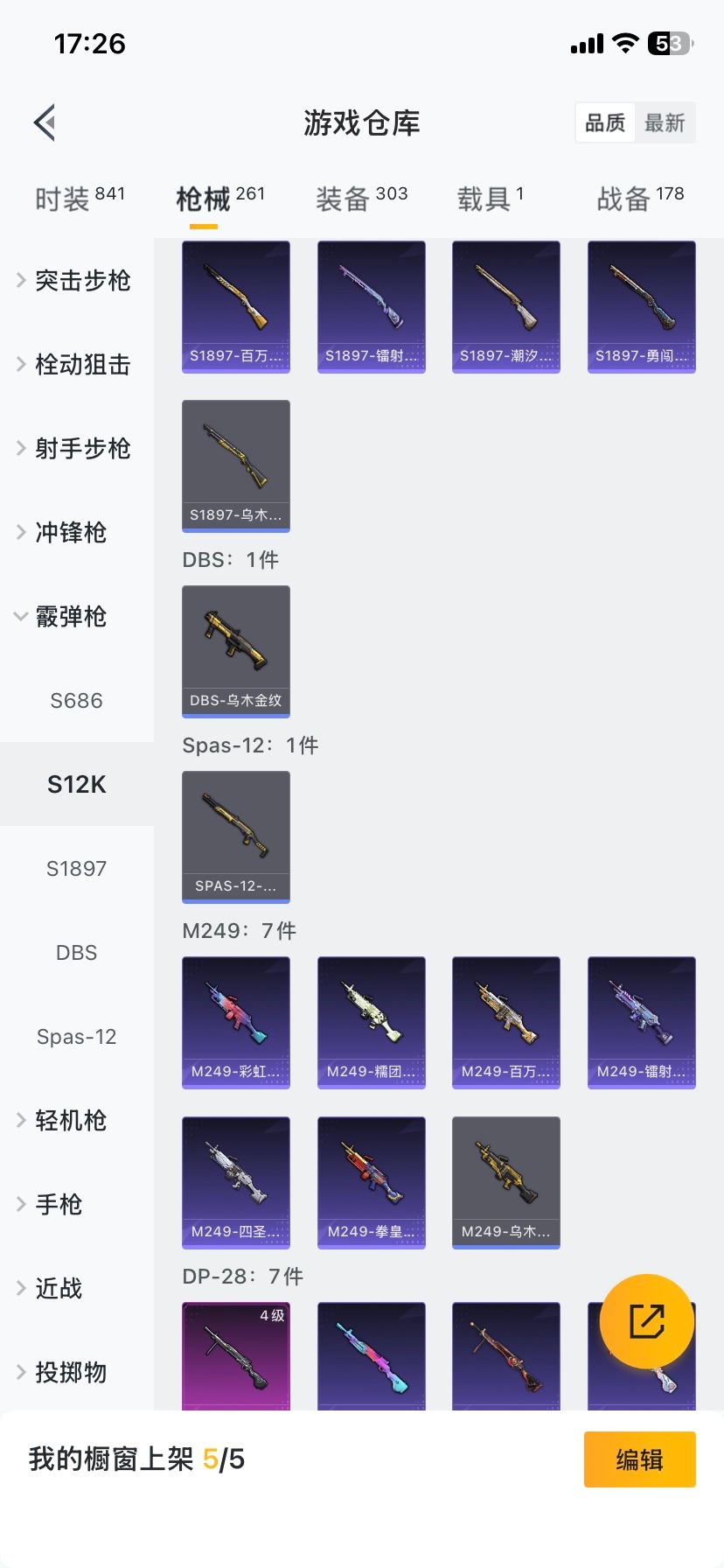724x1568 pixels.
Task: Switch to the 装备 303 tab
Action: pyautogui.click(x=361, y=194)
